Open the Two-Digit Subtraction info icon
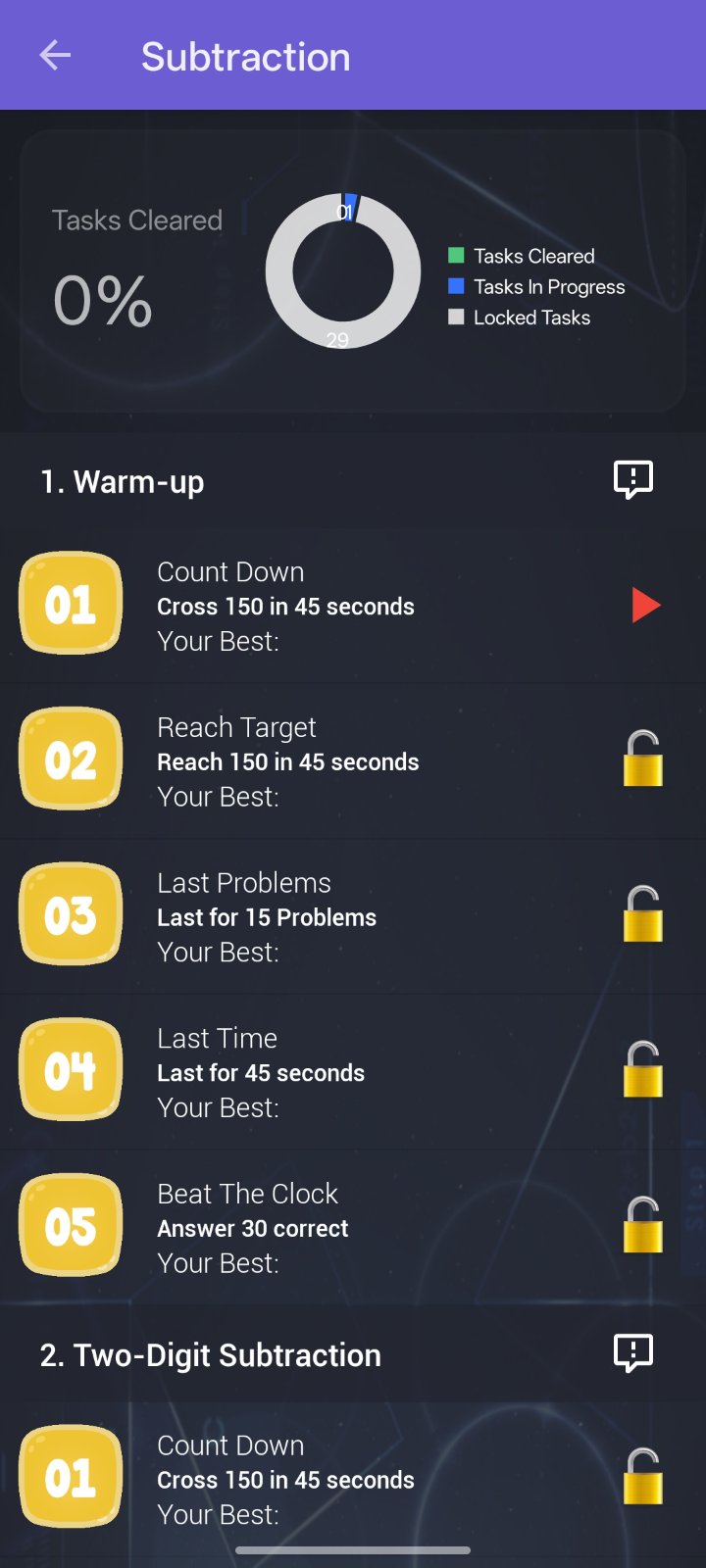Viewport: 706px width, 1568px height. [x=632, y=1353]
